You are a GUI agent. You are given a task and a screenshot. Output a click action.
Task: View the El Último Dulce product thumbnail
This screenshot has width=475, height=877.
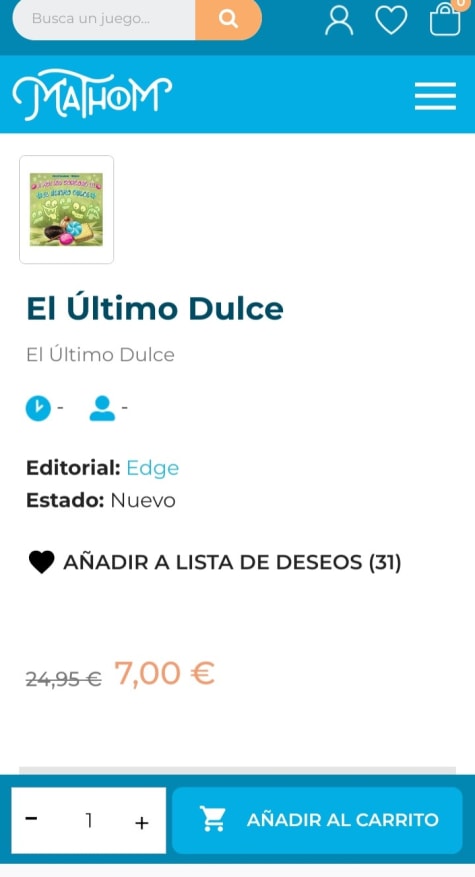click(67, 209)
